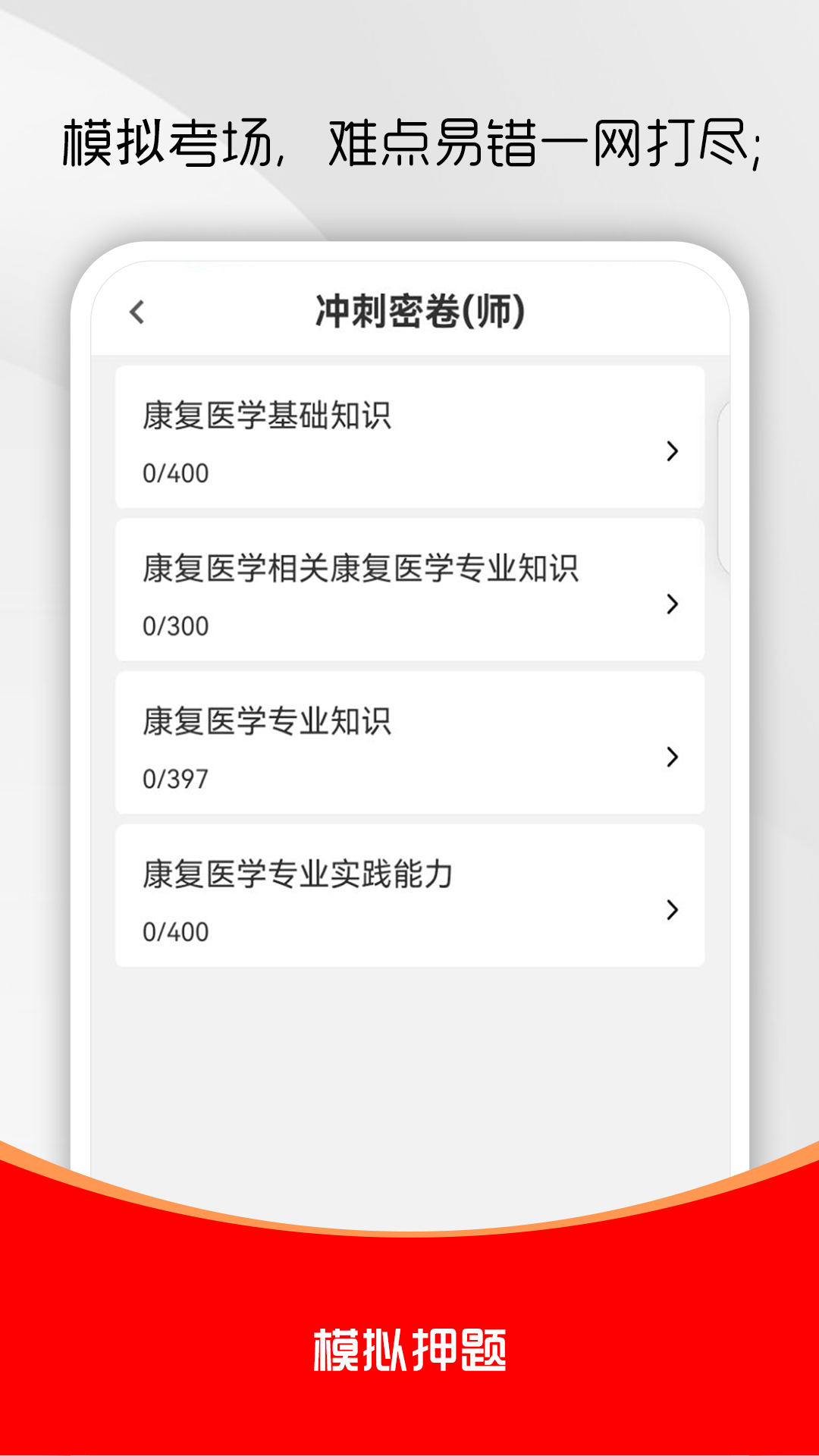Click the 0/400 progress under 康复医学基础知识
This screenshot has height=1456, width=819.
[177, 473]
